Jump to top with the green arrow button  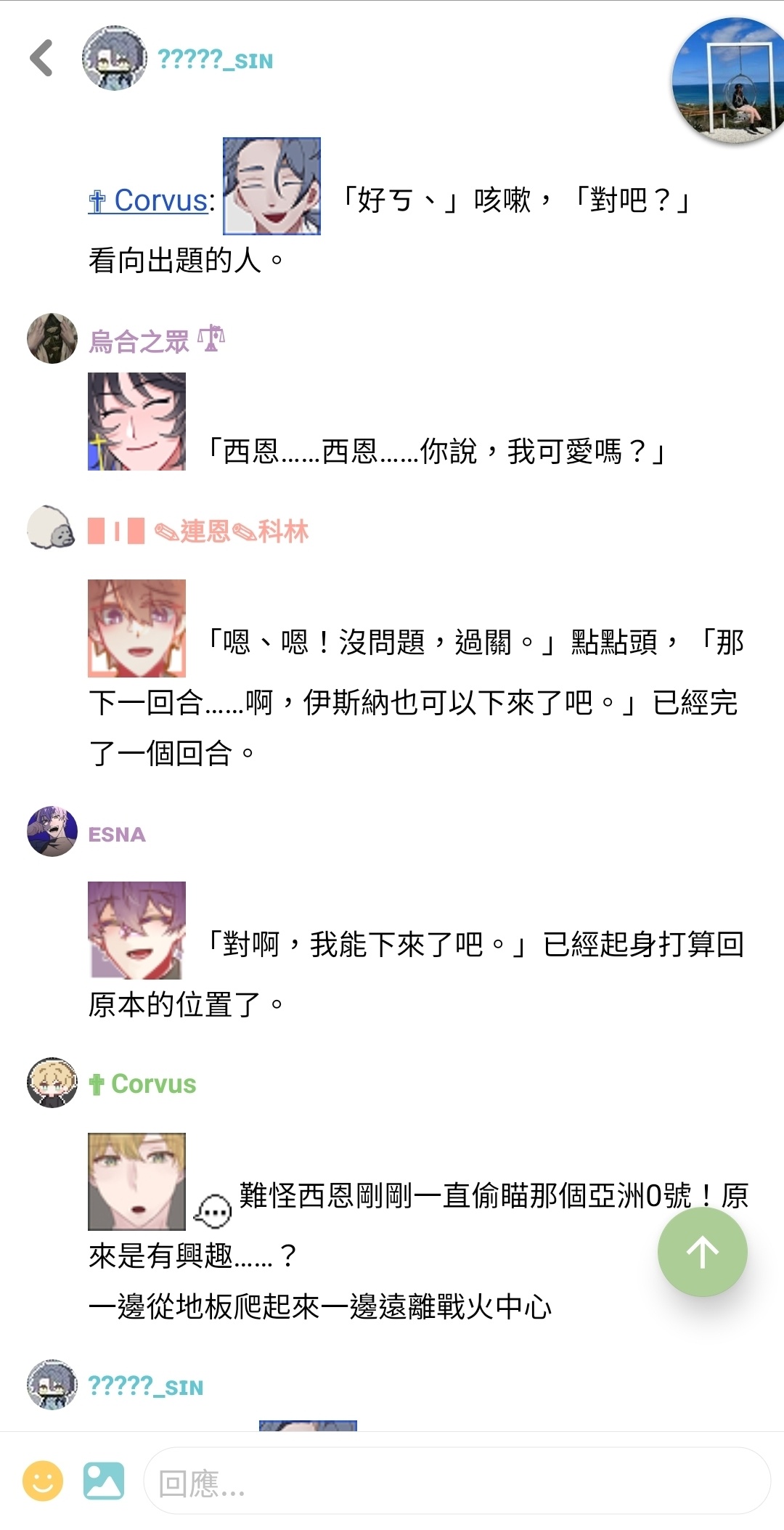(x=702, y=1252)
